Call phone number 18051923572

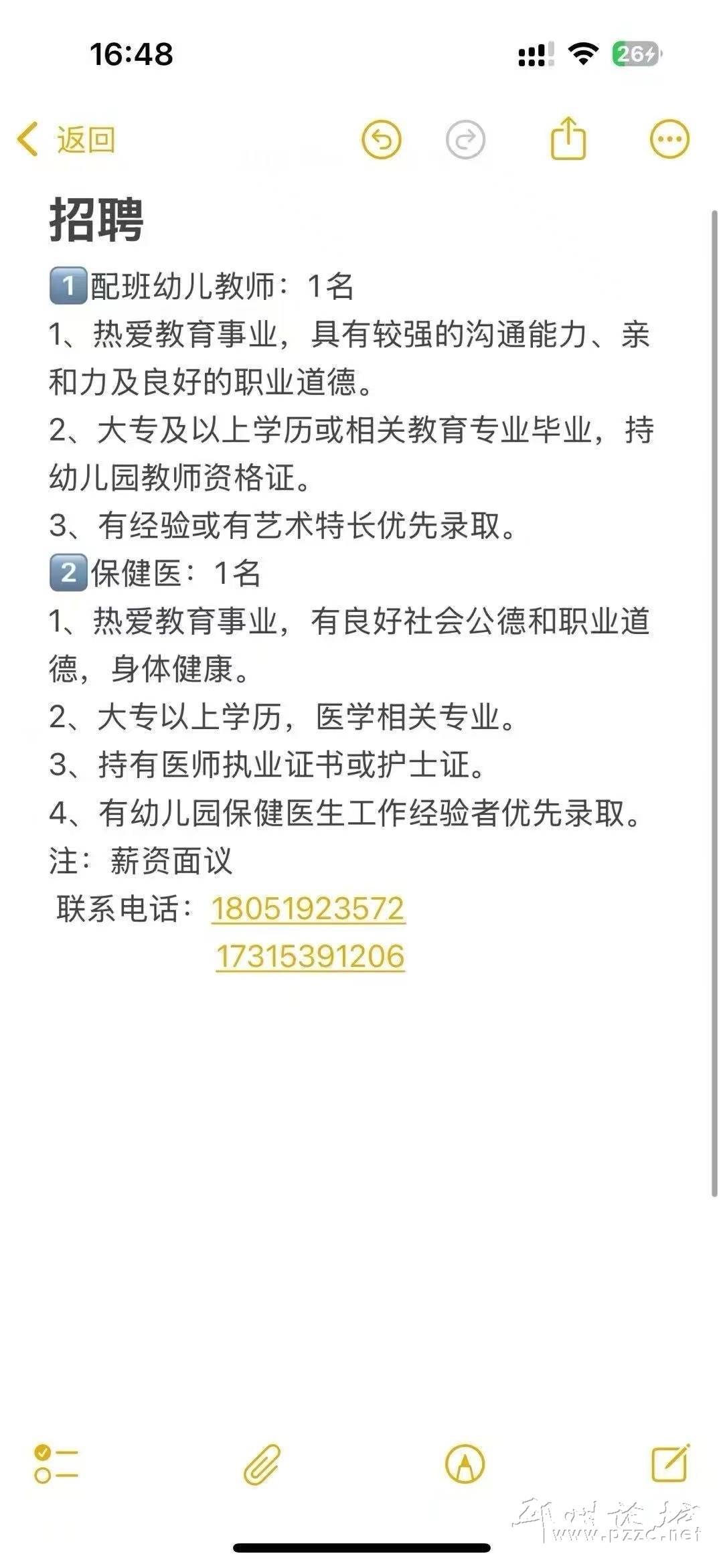[x=308, y=909]
